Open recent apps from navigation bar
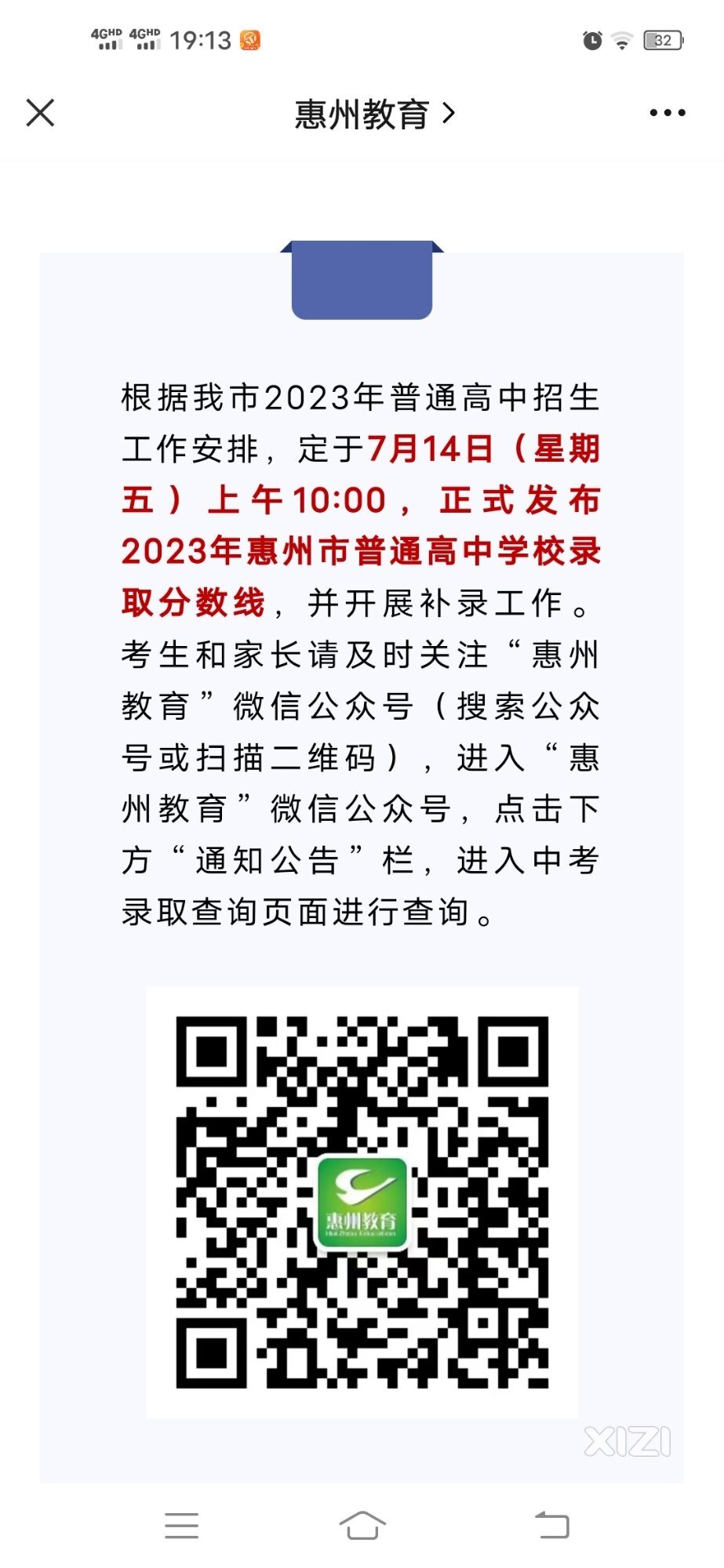 click(x=181, y=1525)
